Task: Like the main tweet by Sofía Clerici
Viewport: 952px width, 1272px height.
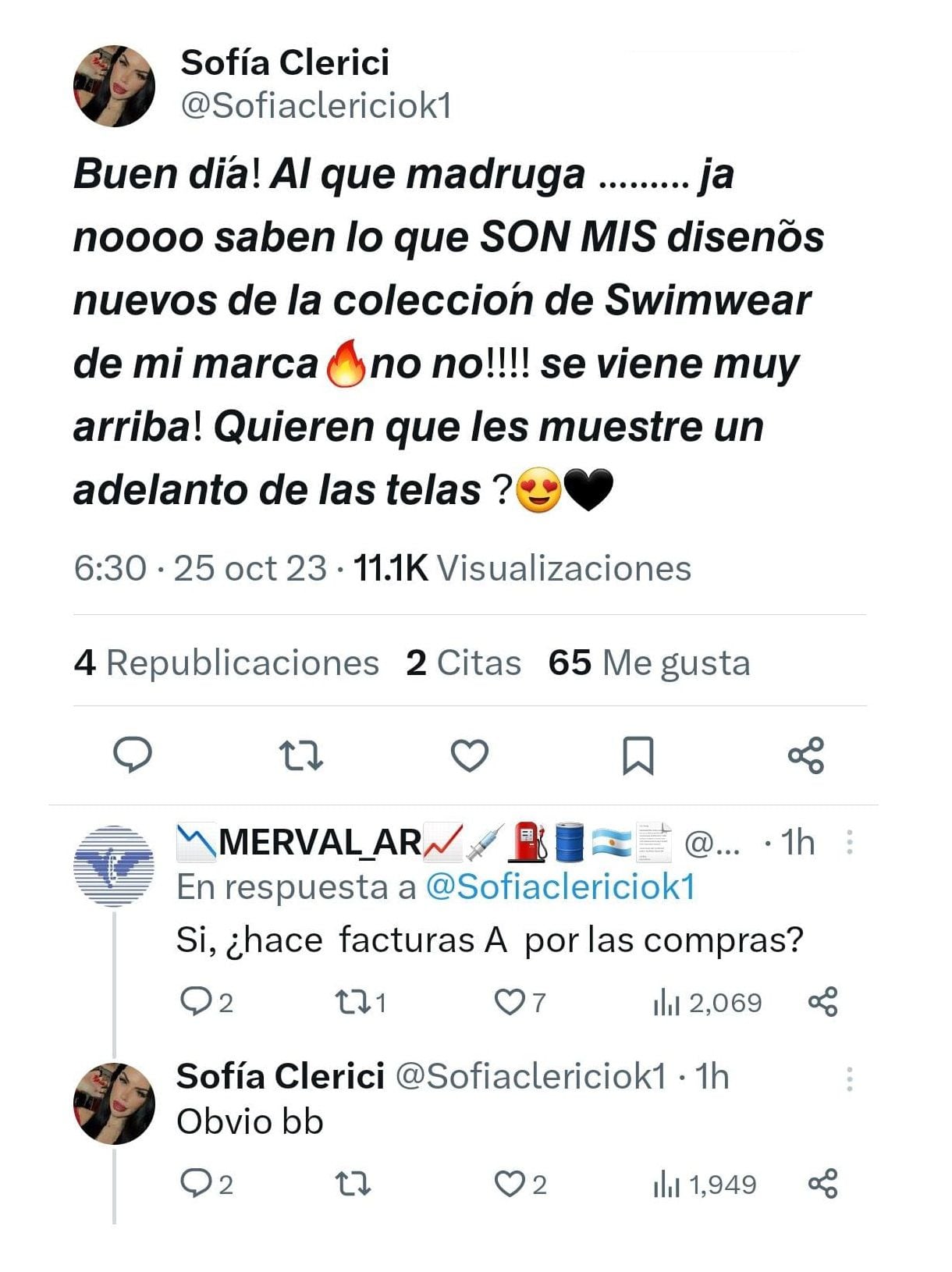Action: (x=470, y=755)
